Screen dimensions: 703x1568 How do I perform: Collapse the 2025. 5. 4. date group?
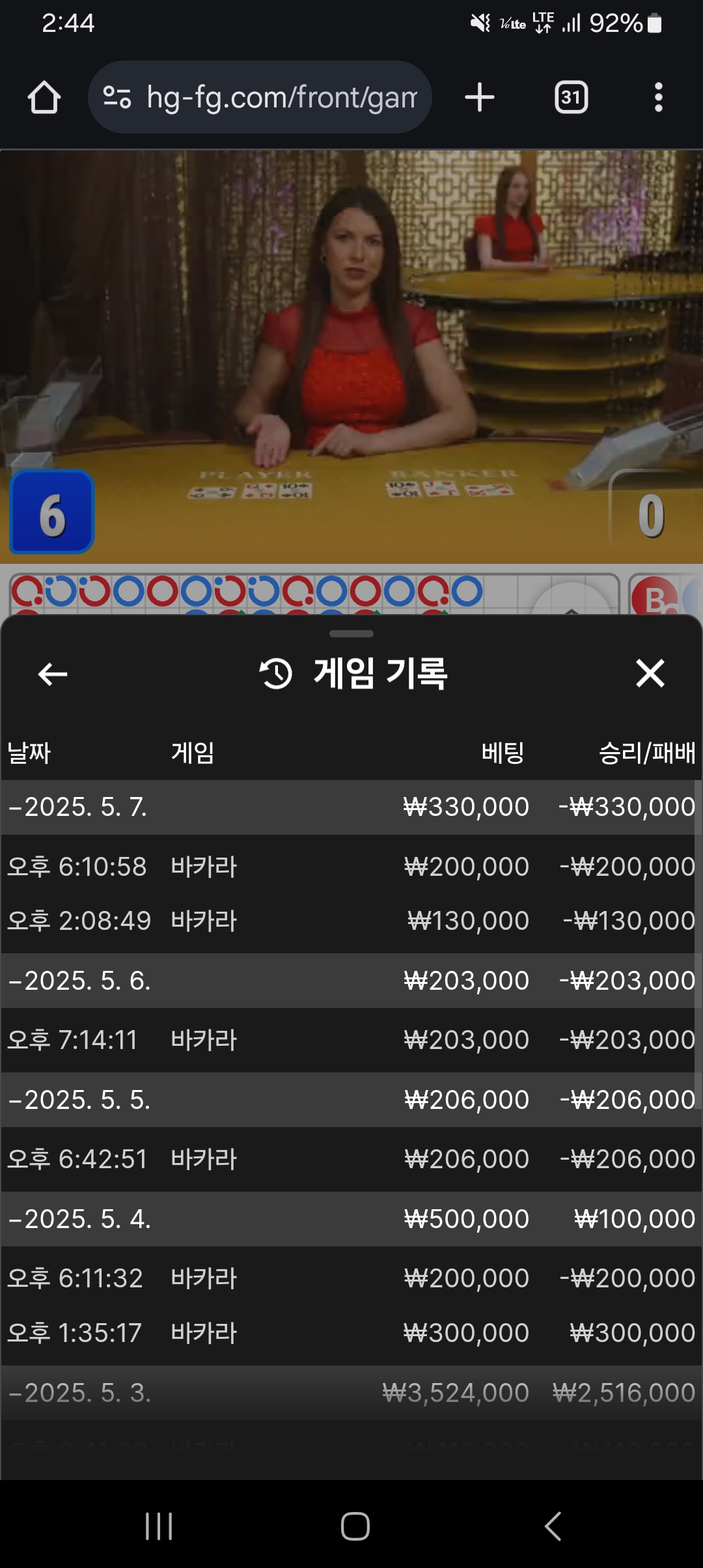pos(79,1219)
